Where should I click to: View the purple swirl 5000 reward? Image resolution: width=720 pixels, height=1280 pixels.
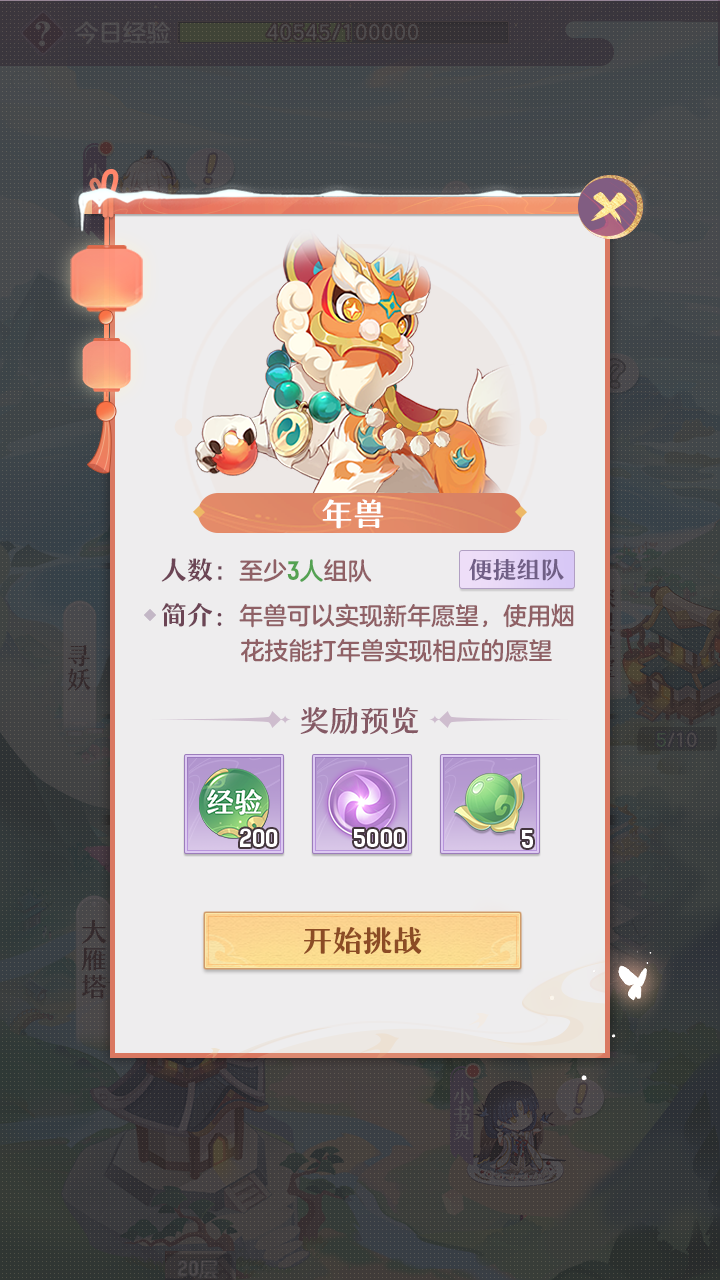coord(362,804)
